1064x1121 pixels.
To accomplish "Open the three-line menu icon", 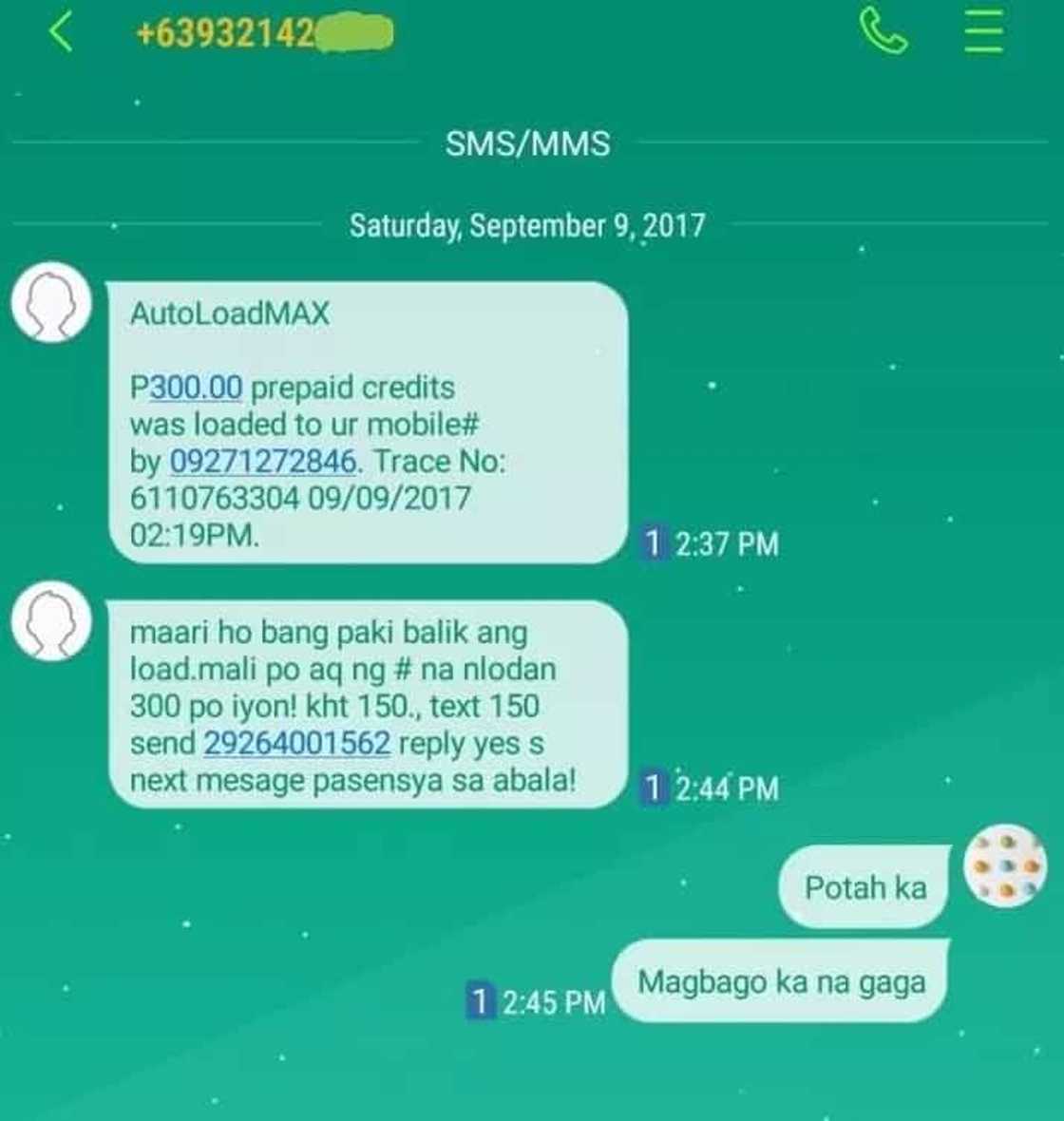I will [983, 32].
